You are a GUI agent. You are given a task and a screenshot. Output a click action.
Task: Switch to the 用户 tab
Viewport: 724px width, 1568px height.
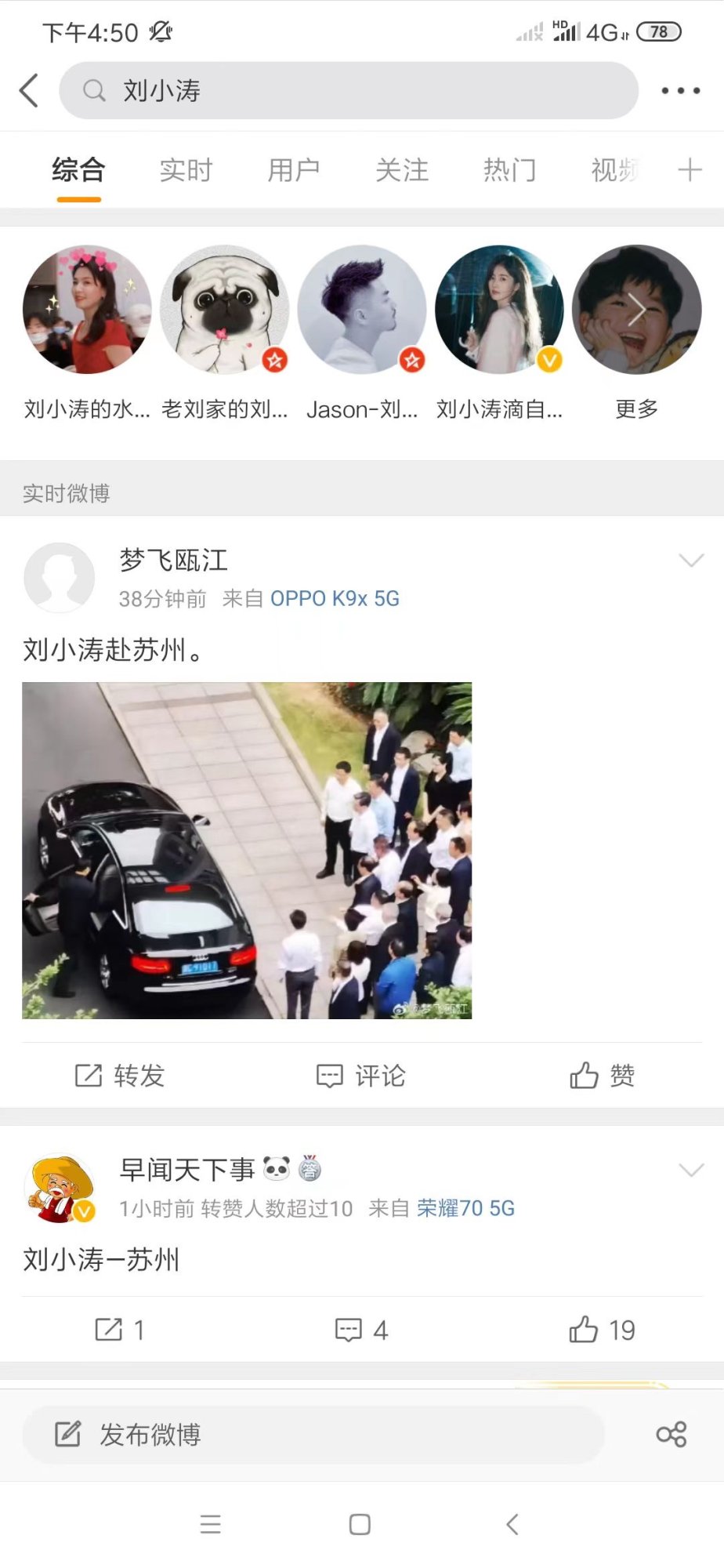coord(294,170)
